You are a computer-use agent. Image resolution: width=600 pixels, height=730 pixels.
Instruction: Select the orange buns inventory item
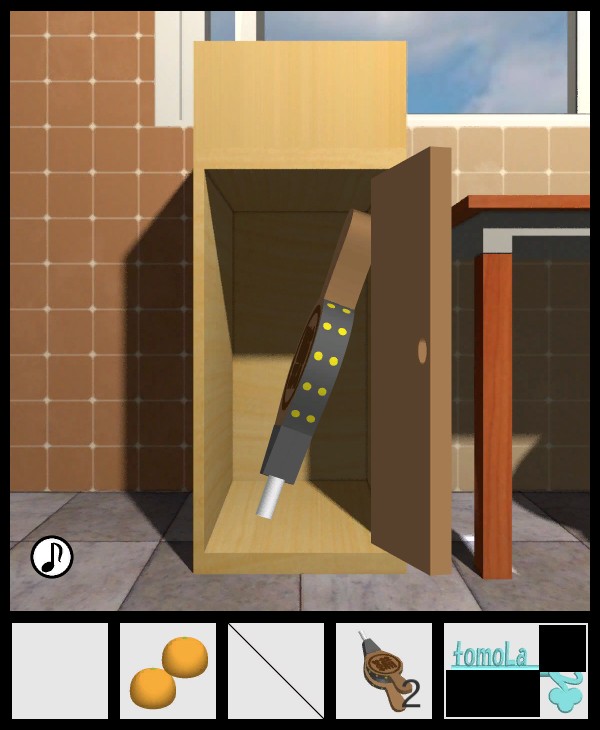click(168, 671)
